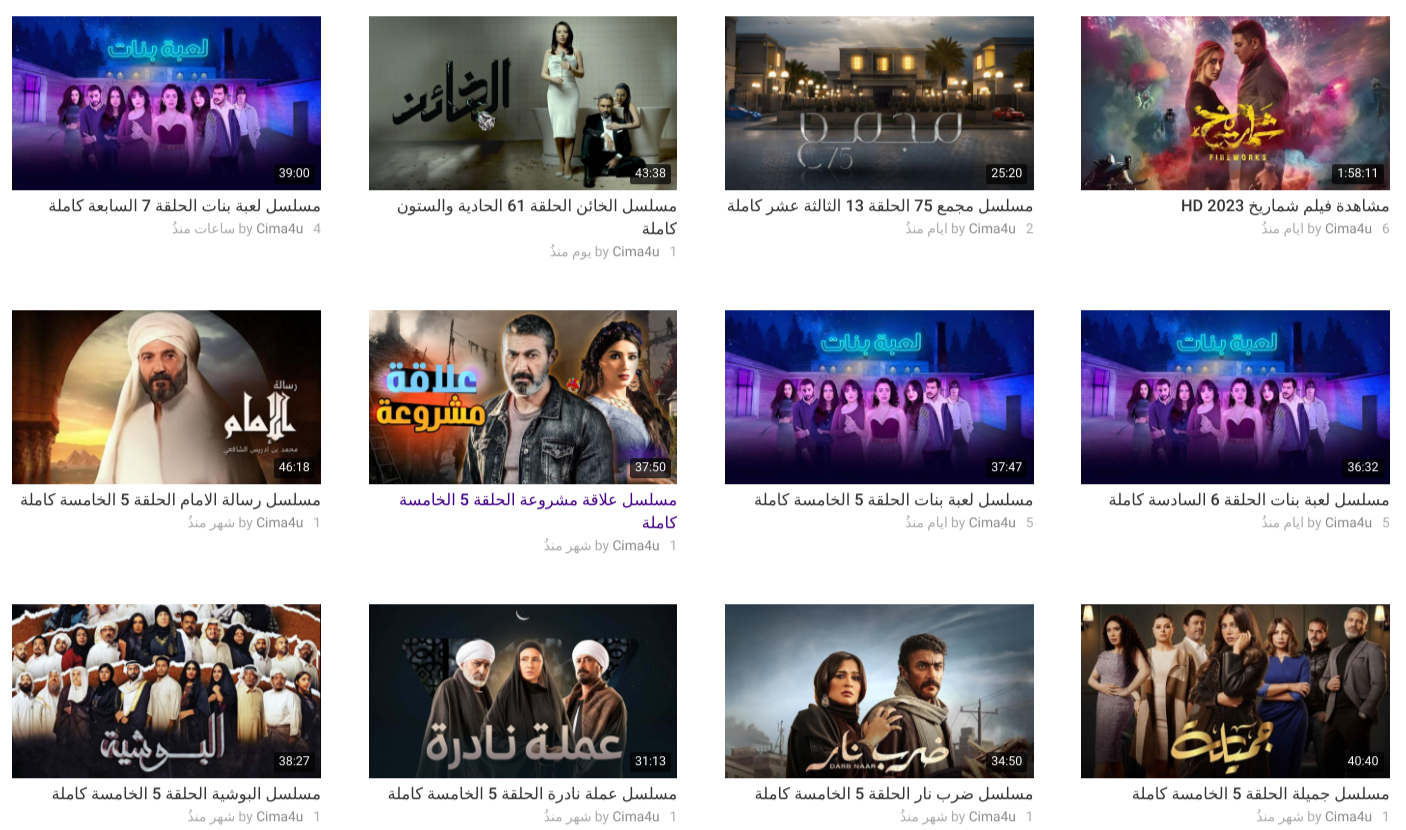Screen dimensions: 1406x830
Task: Open Cima4u channel under فيلم شماريخ
Action: tap(1348, 229)
